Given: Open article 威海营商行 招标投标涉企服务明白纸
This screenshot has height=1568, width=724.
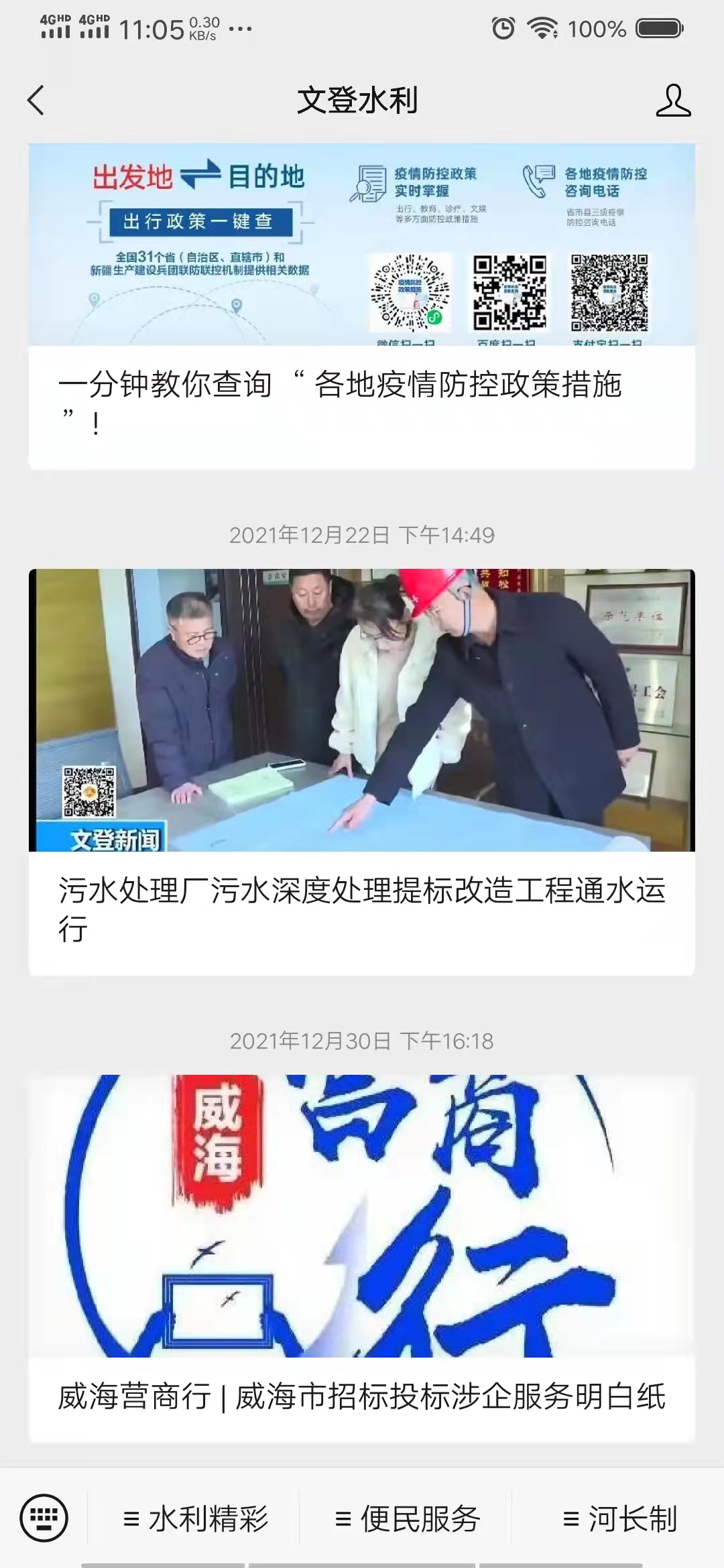Looking at the screenshot, I should pos(361,1396).
